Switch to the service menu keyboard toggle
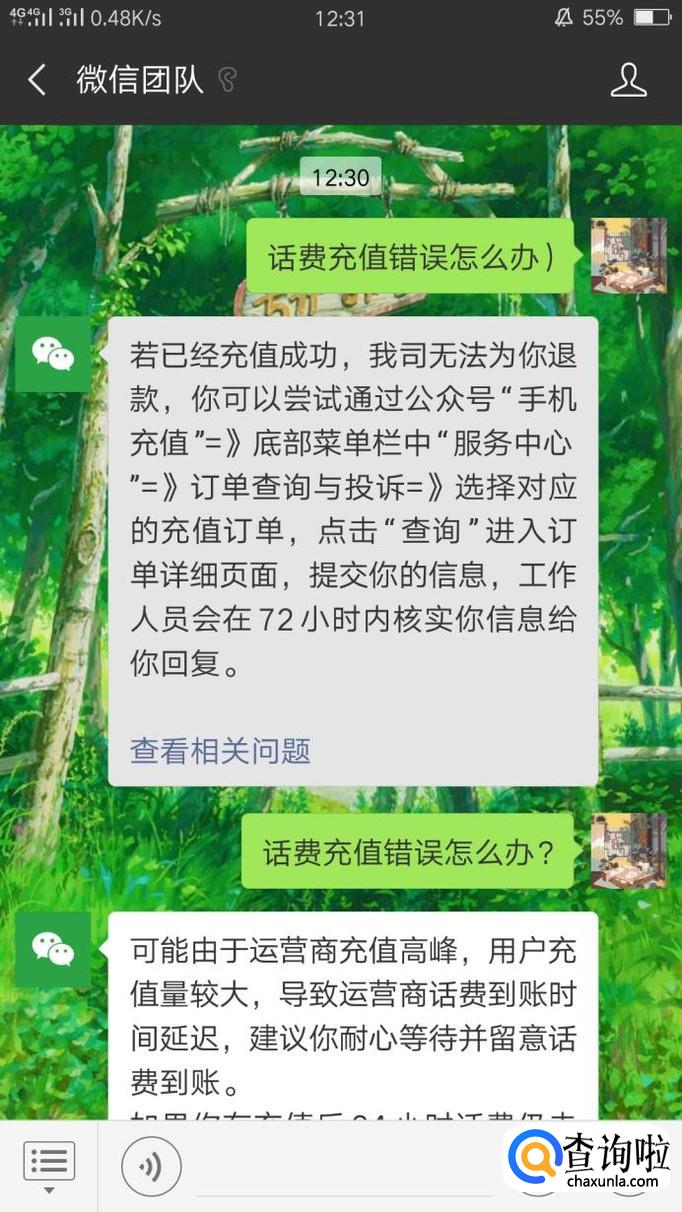Viewport: 682px width, 1212px height. pyautogui.click(x=48, y=1166)
